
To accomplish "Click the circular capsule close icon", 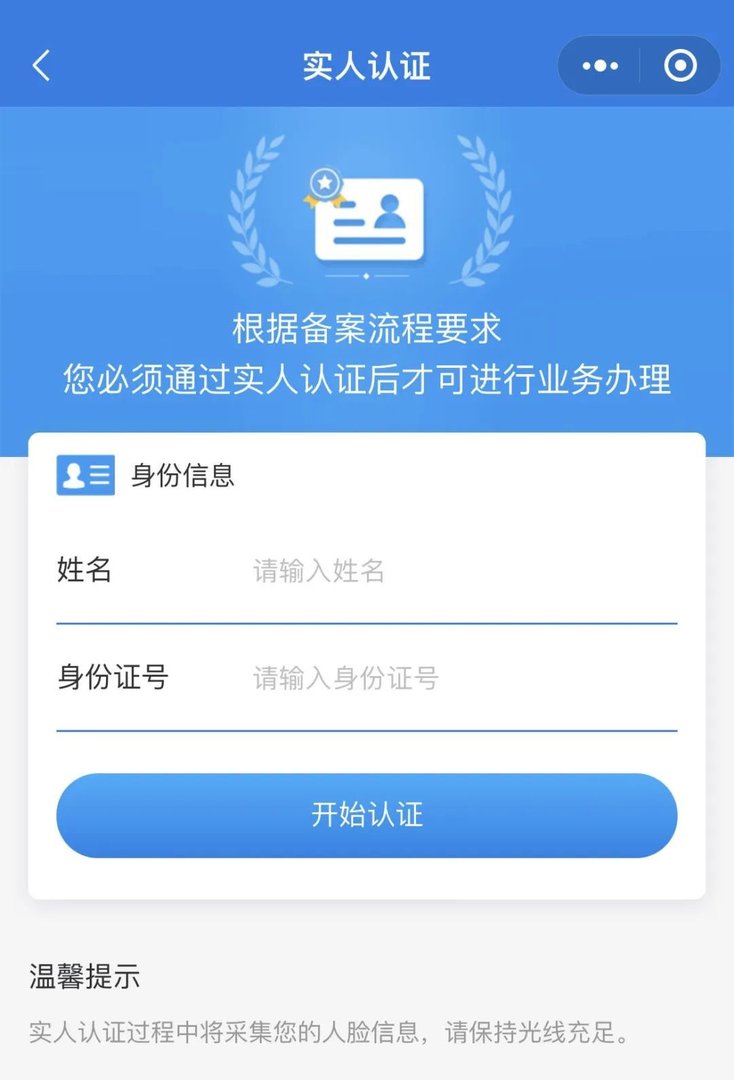I will (679, 64).
